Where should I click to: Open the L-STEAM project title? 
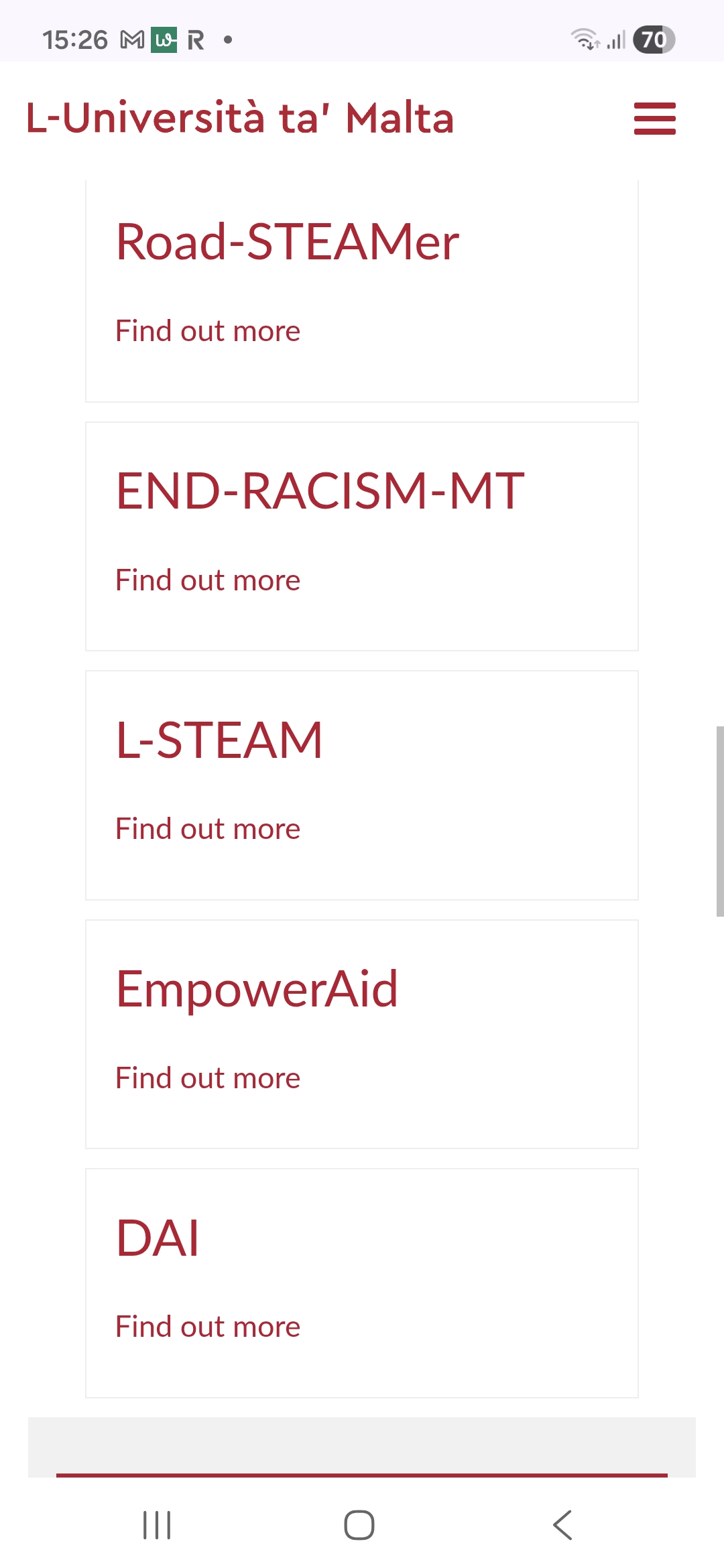click(219, 740)
